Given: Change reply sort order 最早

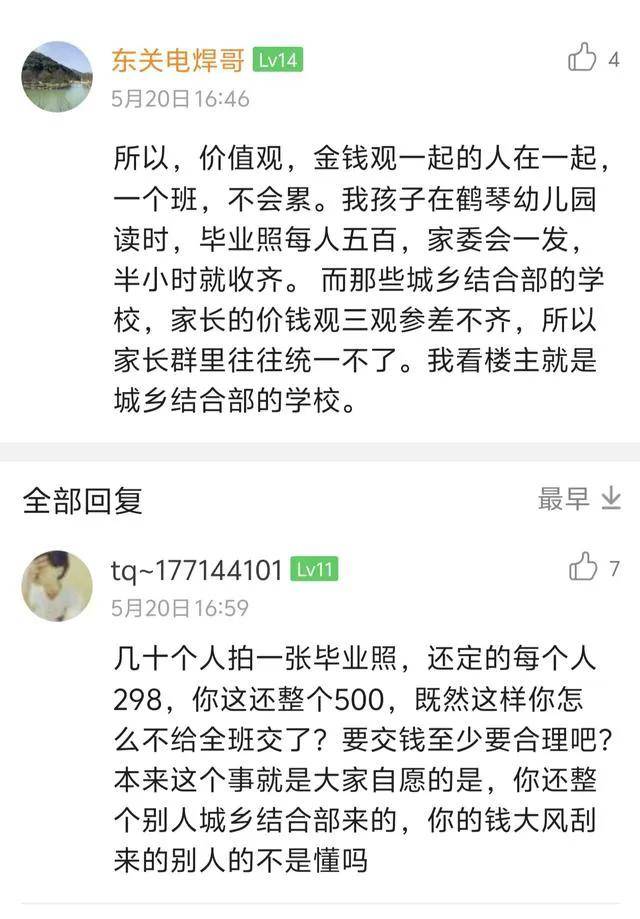Looking at the screenshot, I should coord(579,499).
